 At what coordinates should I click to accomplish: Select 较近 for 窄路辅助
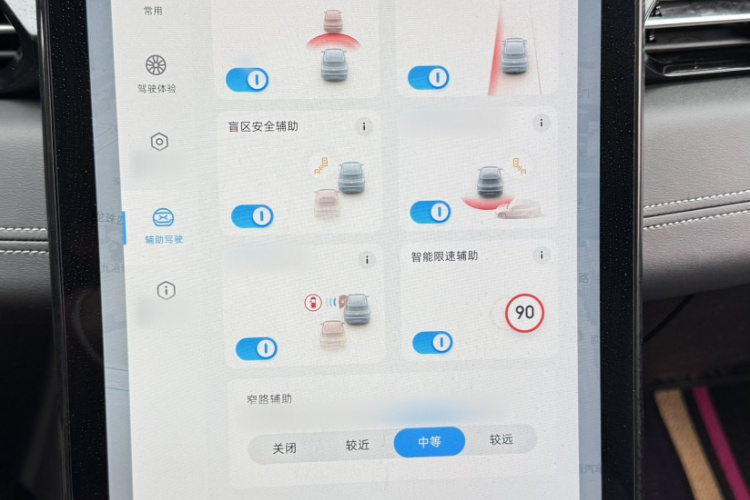pos(357,445)
